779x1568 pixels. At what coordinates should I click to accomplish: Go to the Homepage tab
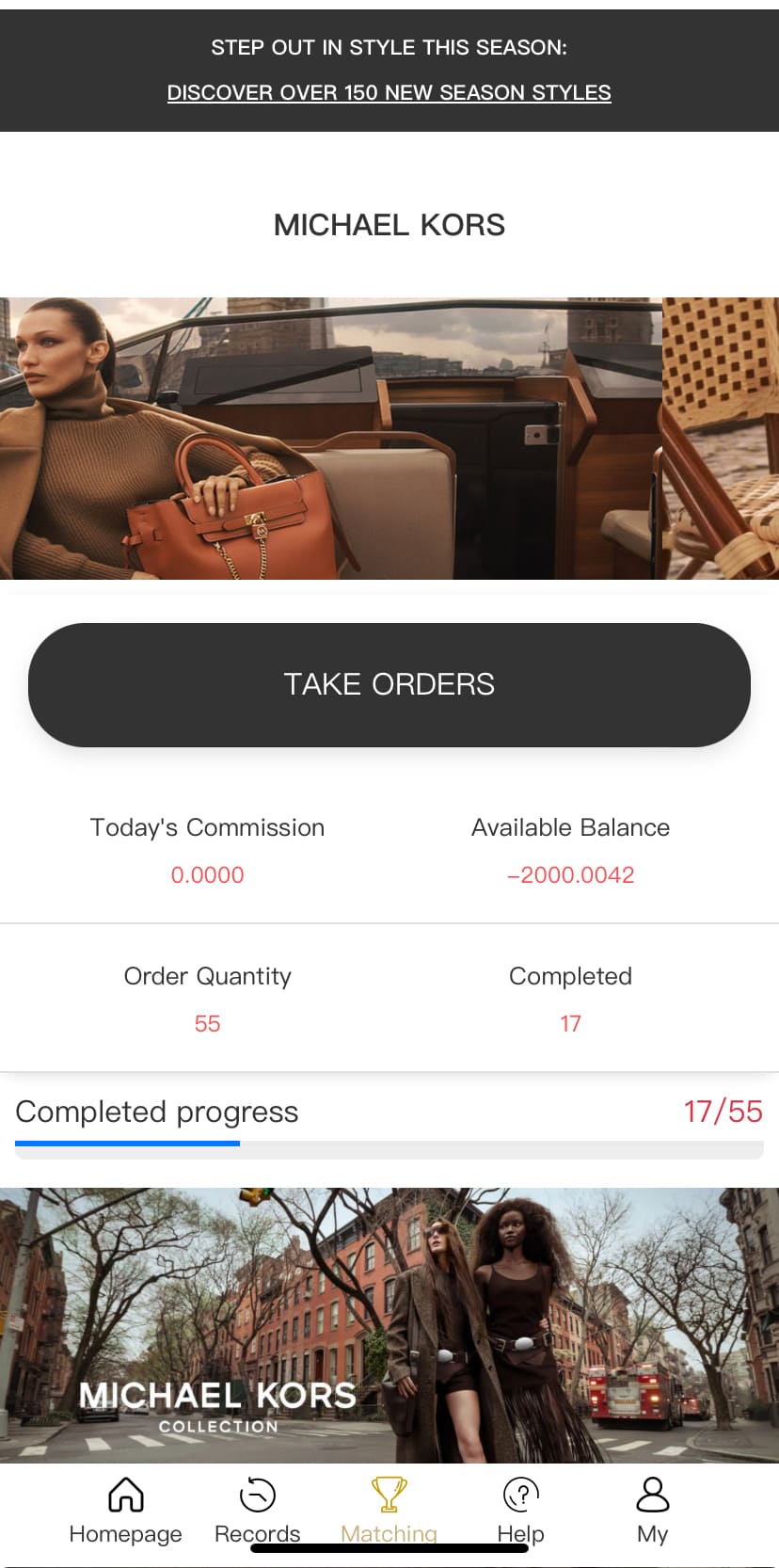coord(126,1510)
